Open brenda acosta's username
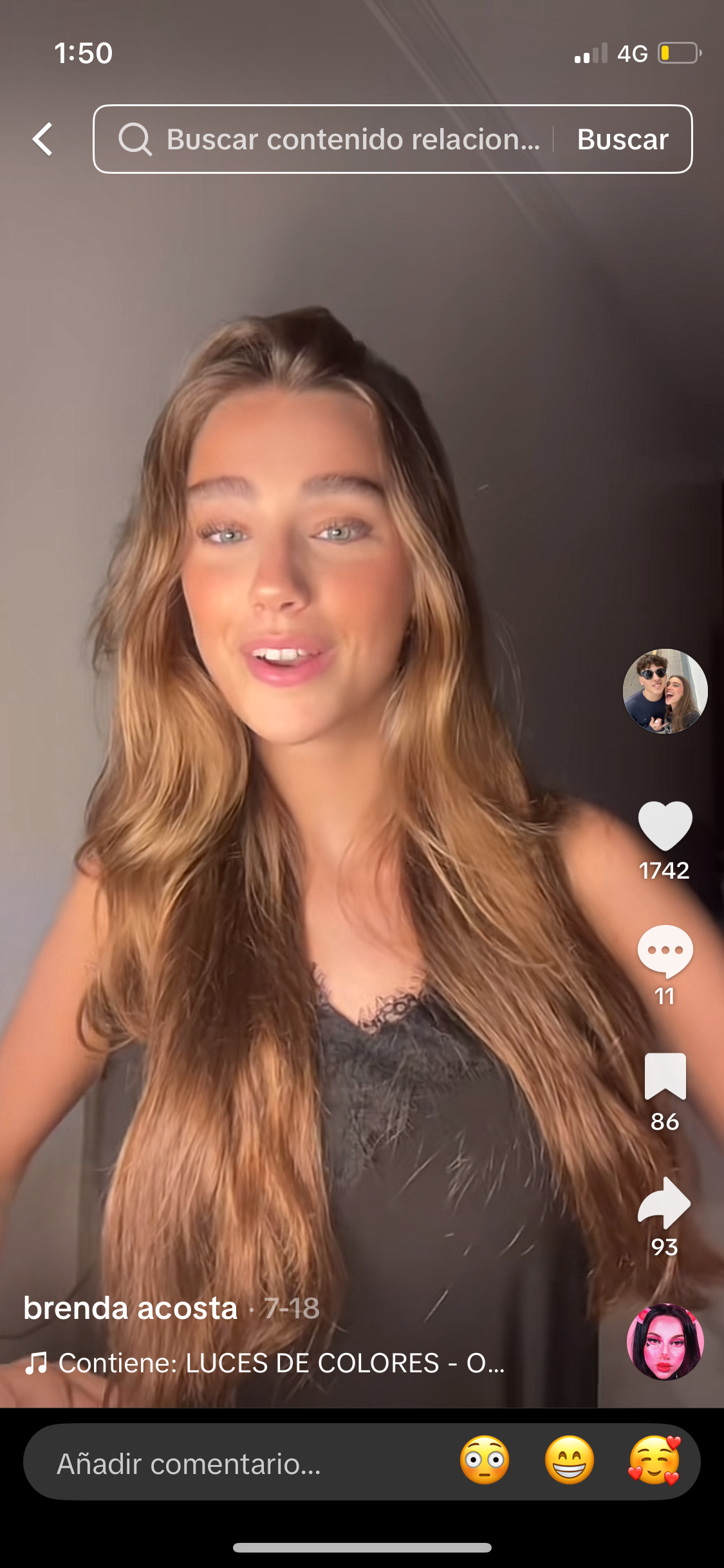Image resolution: width=724 pixels, height=1568 pixels. click(x=131, y=1308)
